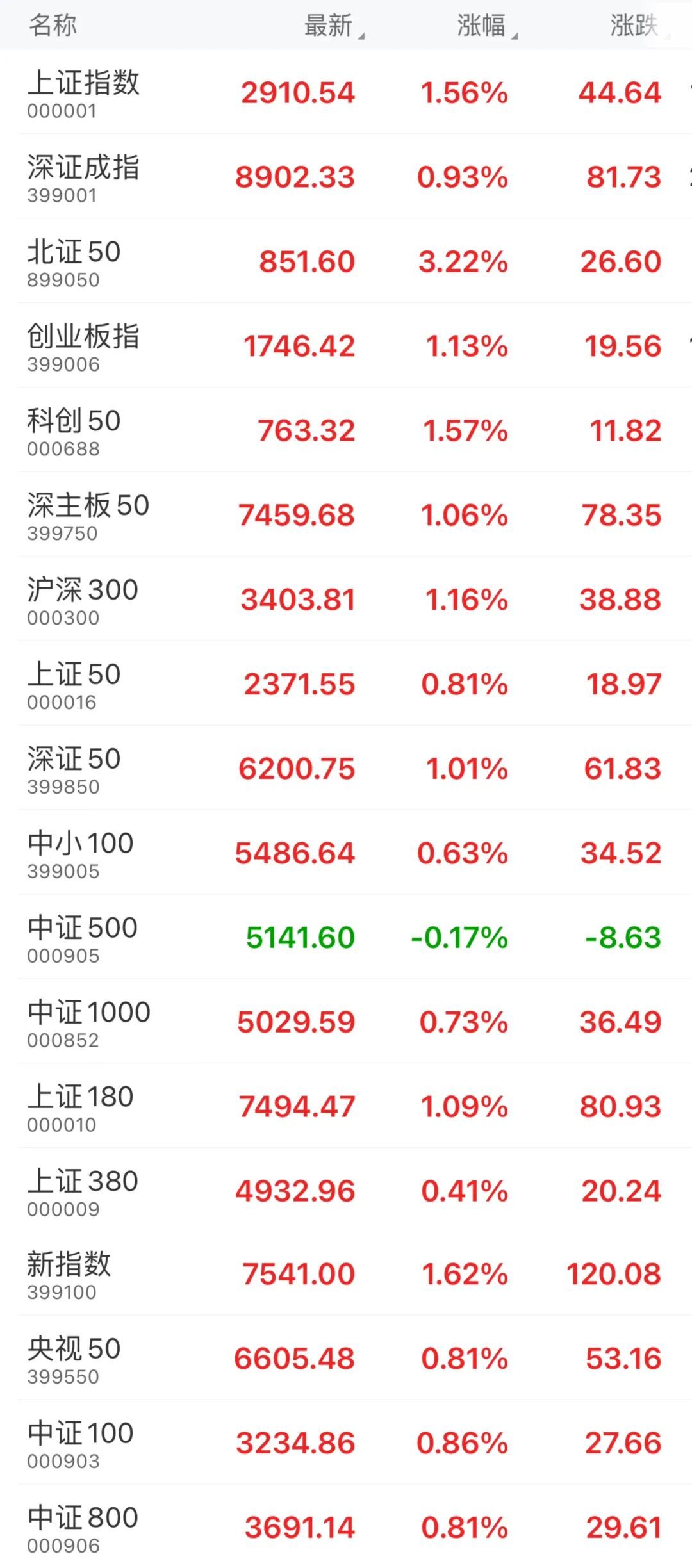Open the 央视50 index row
This screenshot has height=1568, width=692.
(x=346, y=1359)
